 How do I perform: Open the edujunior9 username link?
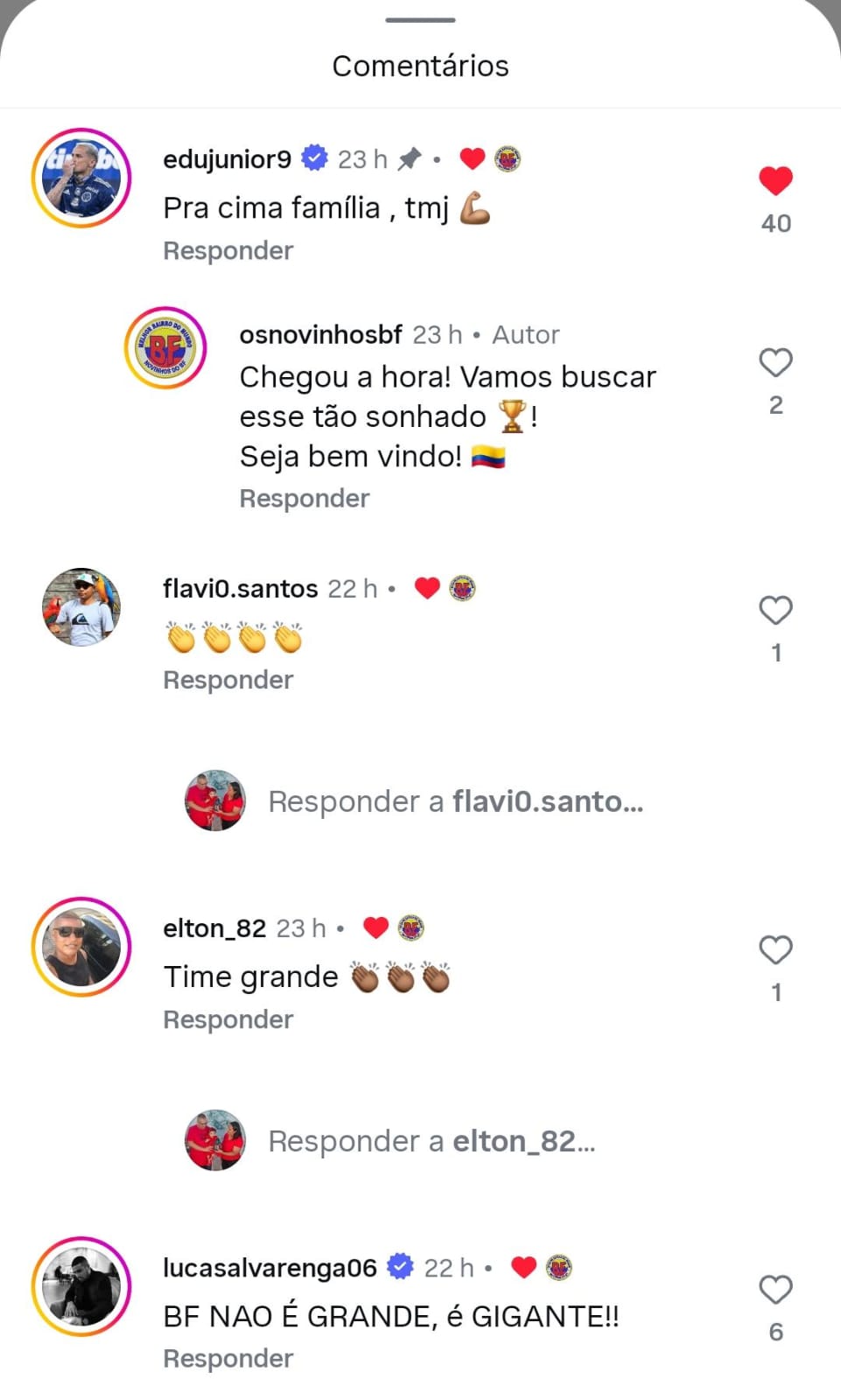227,159
